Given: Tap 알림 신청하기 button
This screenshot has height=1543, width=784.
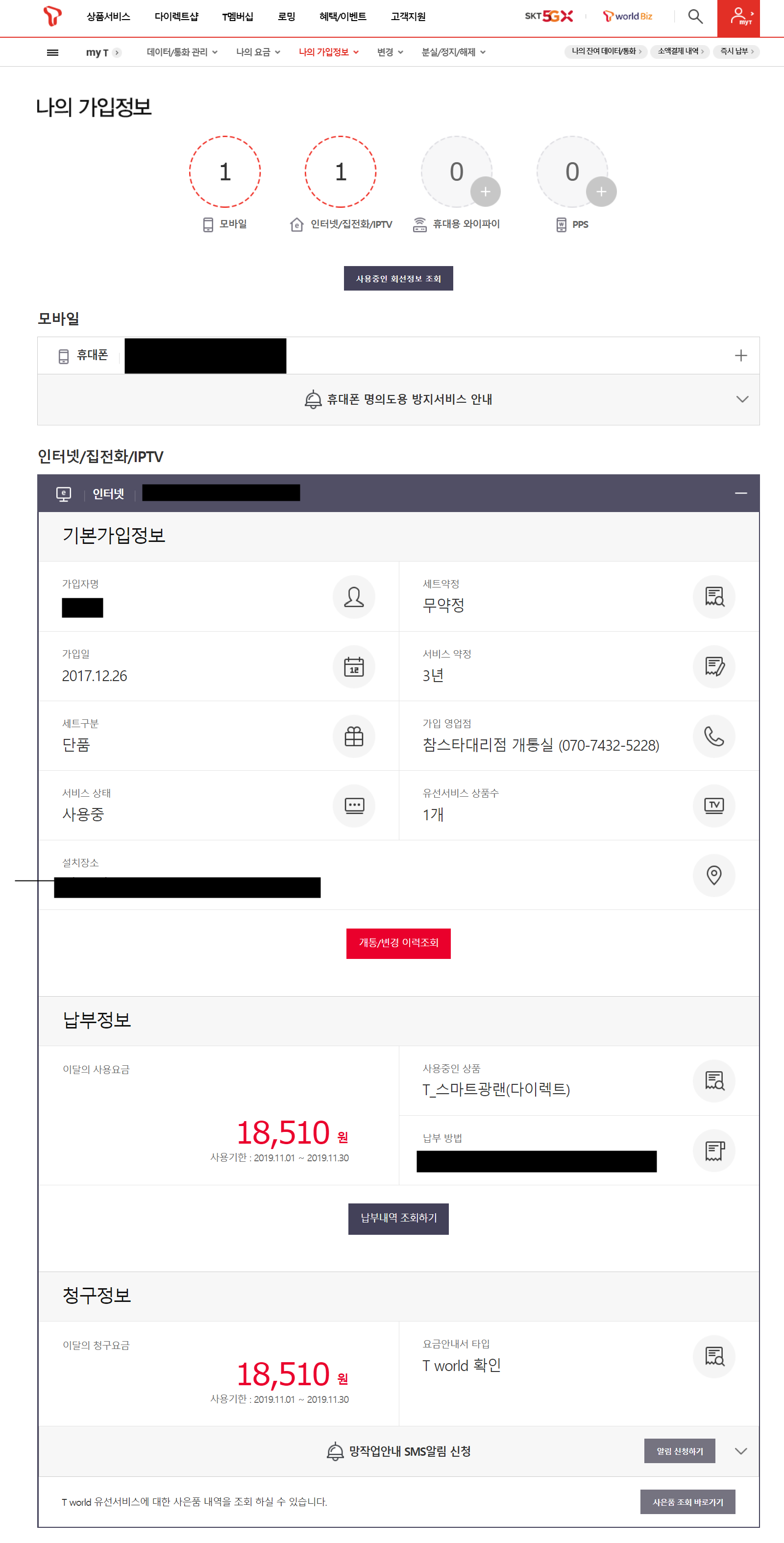Looking at the screenshot, I should tap(679, 1451).
